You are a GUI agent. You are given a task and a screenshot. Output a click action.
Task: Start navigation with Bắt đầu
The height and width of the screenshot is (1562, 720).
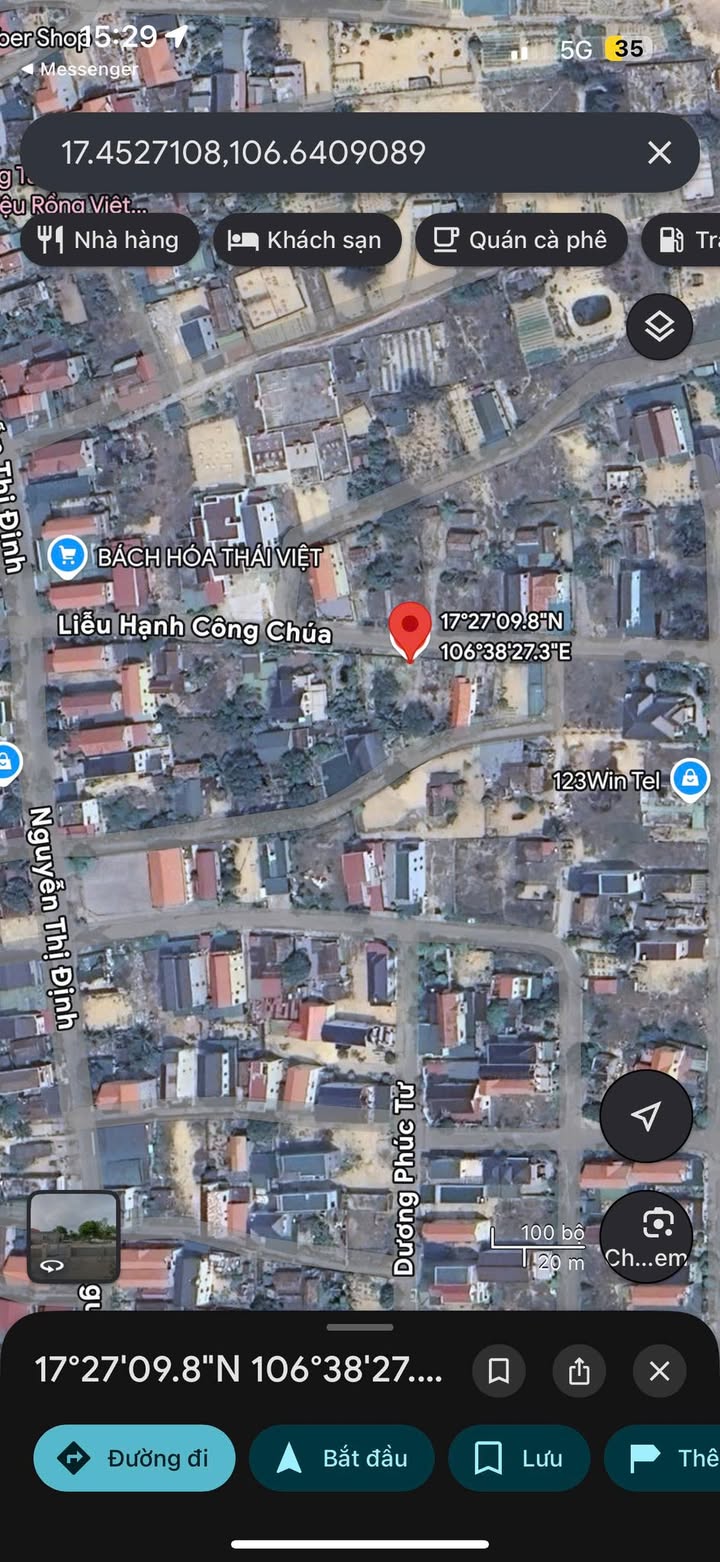[x=342, y=1458]
